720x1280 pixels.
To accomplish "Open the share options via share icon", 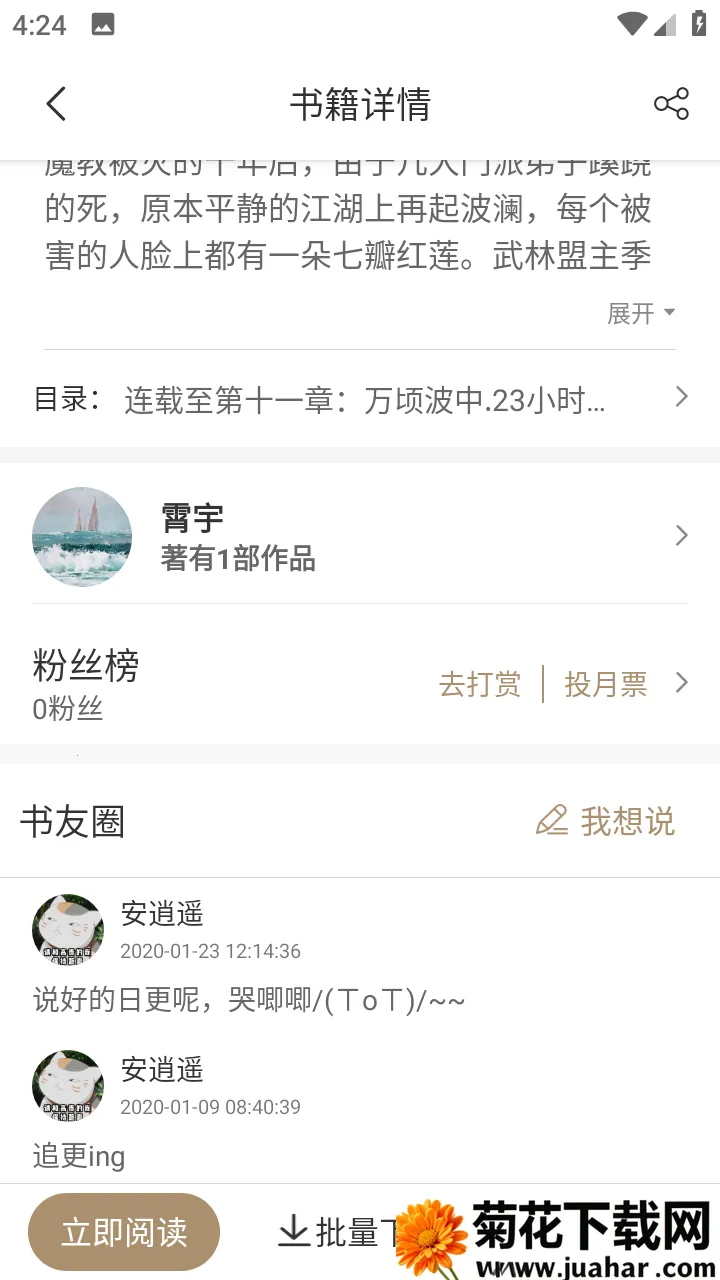I will click(x=672, y=101).
